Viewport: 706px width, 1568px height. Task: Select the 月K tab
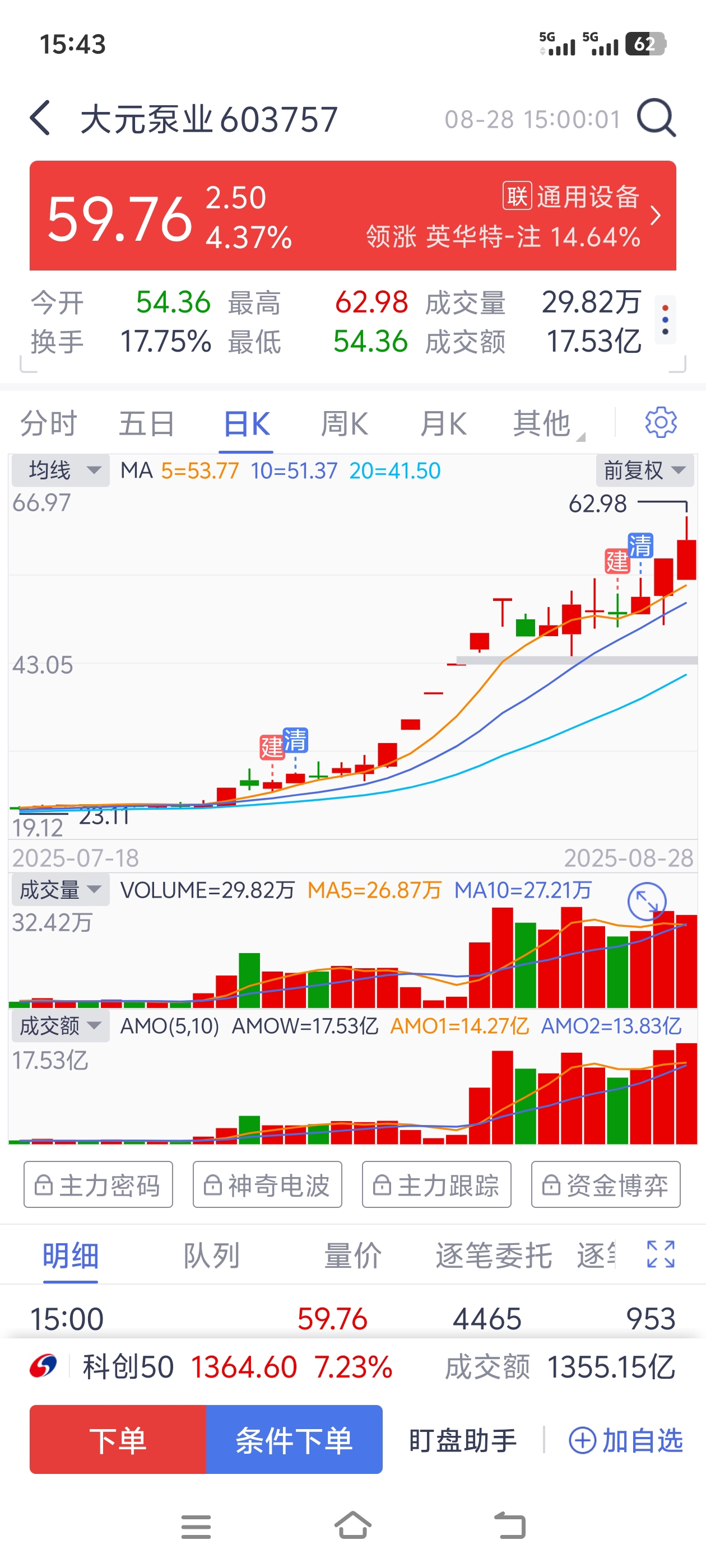tap(443, 423)
